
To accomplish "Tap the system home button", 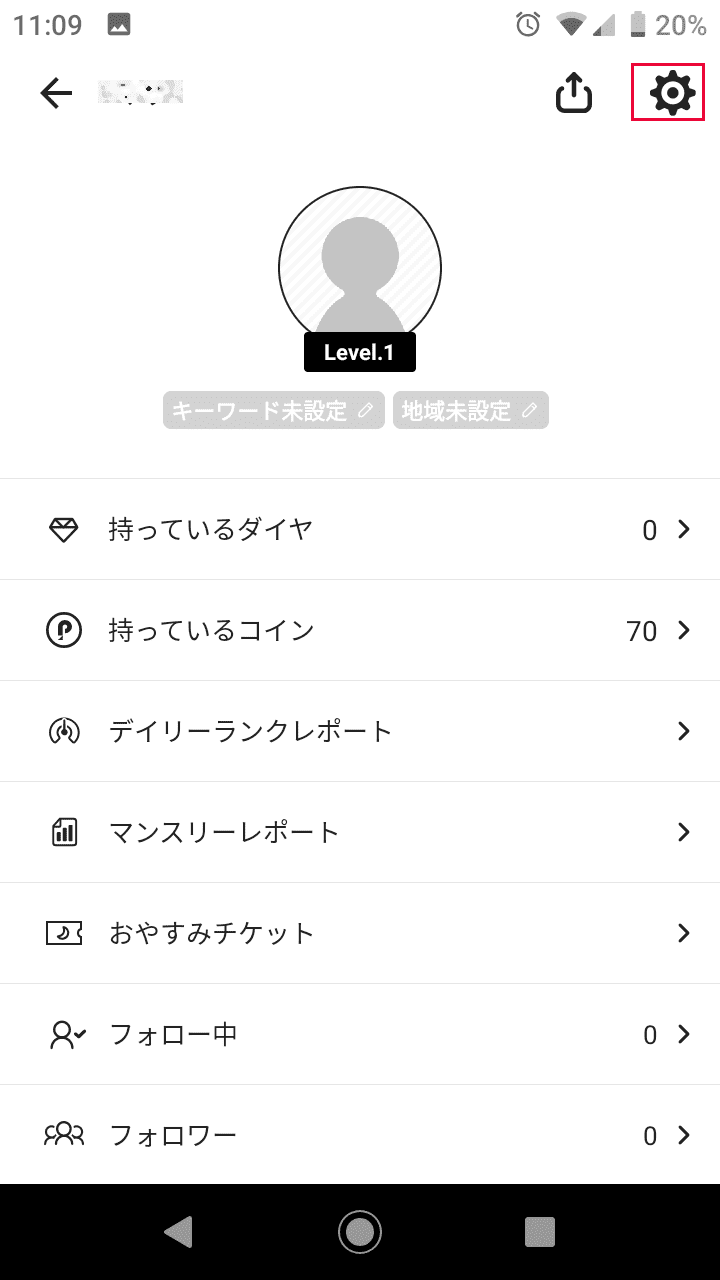I will pos(360,1231).
